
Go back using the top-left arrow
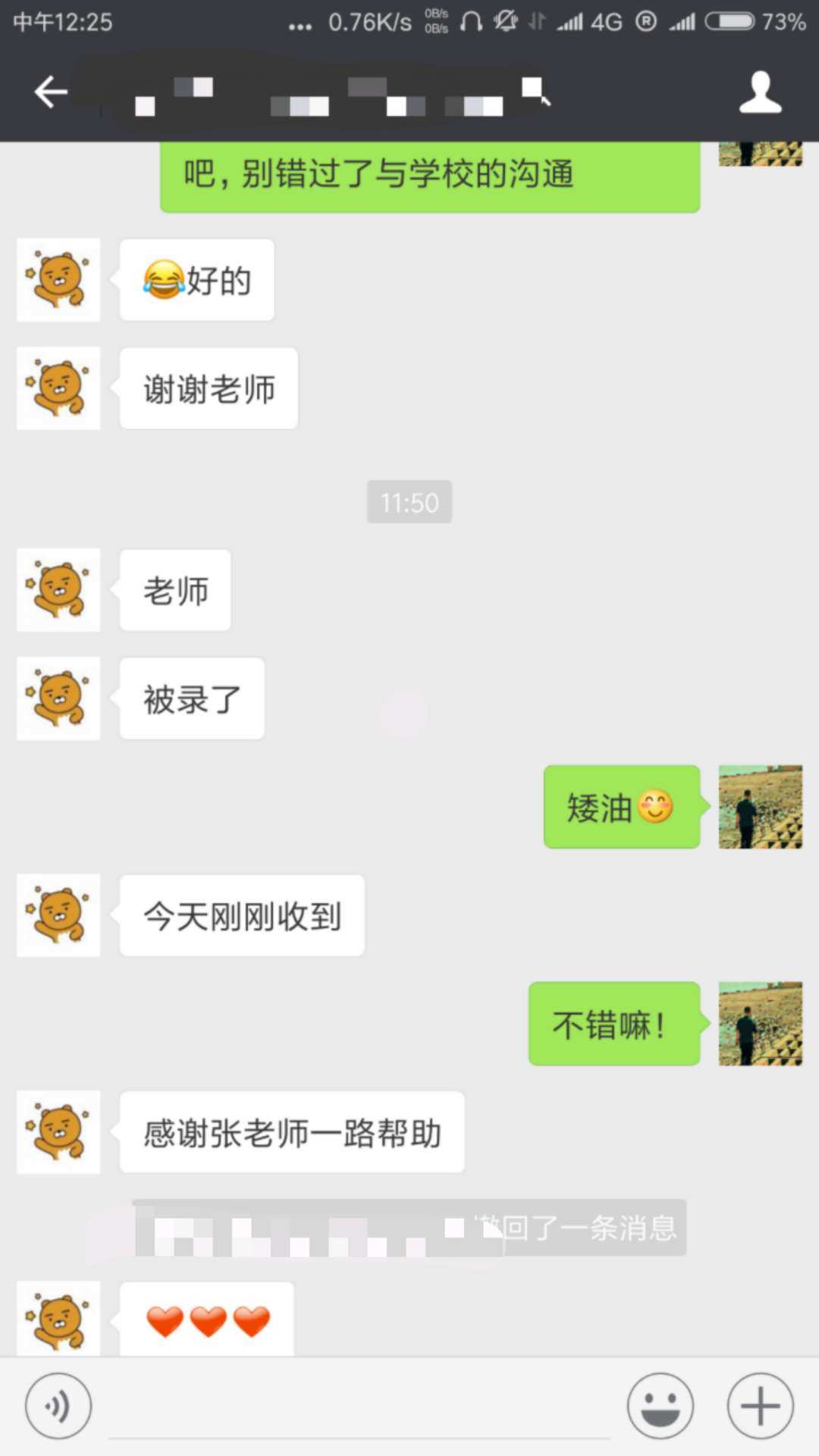coord(51,93)
